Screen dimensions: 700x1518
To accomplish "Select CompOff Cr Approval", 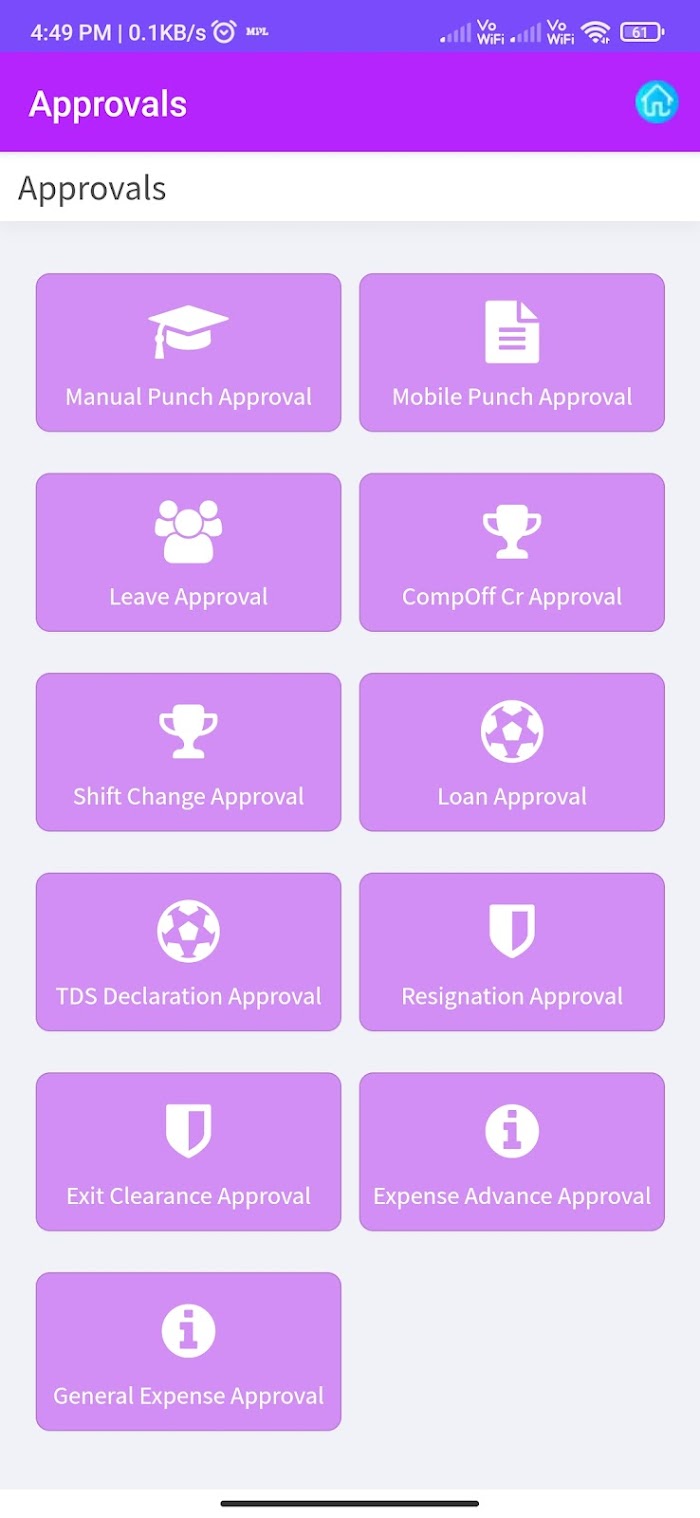I will click(x=512, y=552).
